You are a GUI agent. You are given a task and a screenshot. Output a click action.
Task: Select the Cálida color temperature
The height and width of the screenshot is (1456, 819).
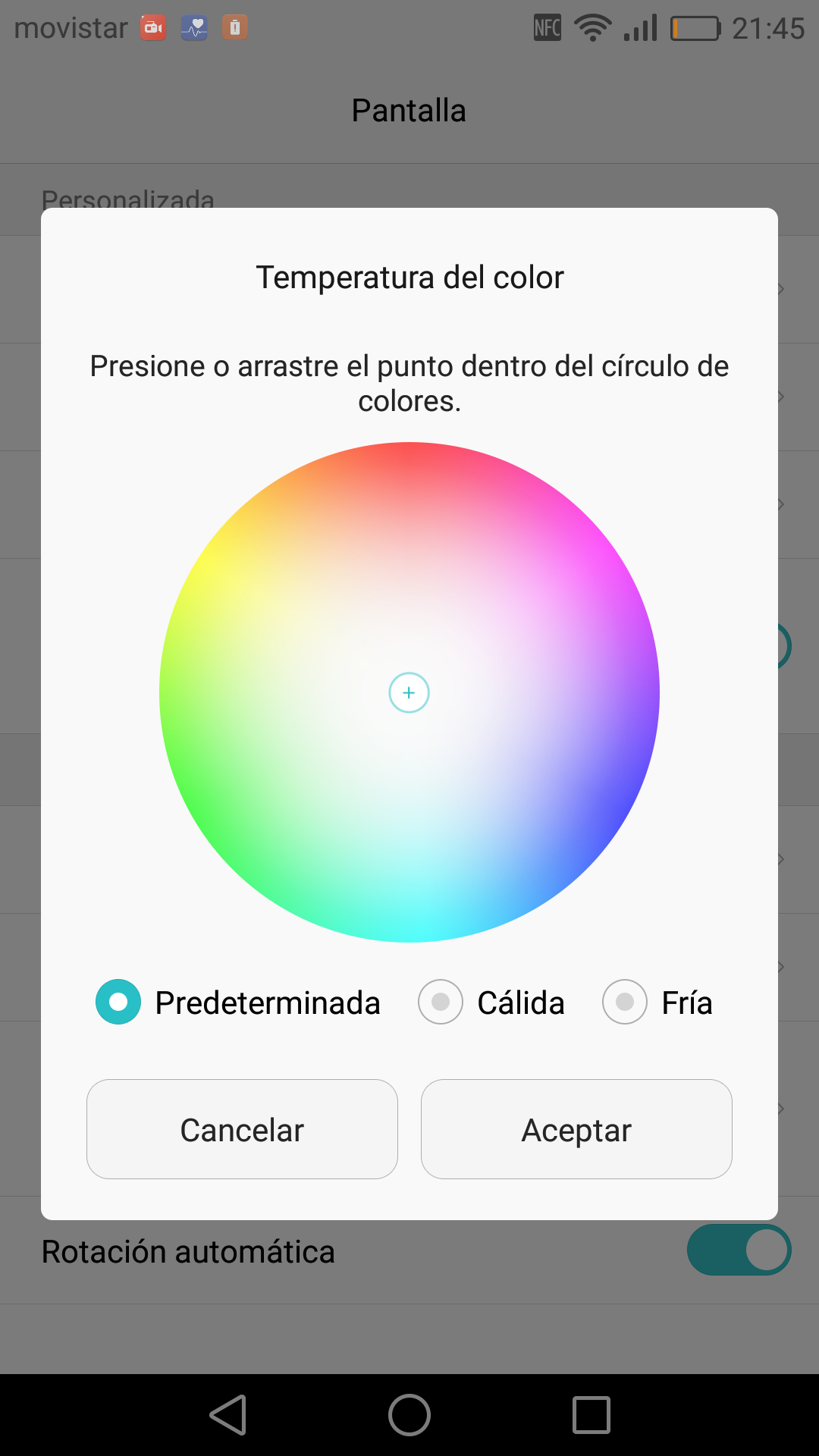coord(440,1002)
